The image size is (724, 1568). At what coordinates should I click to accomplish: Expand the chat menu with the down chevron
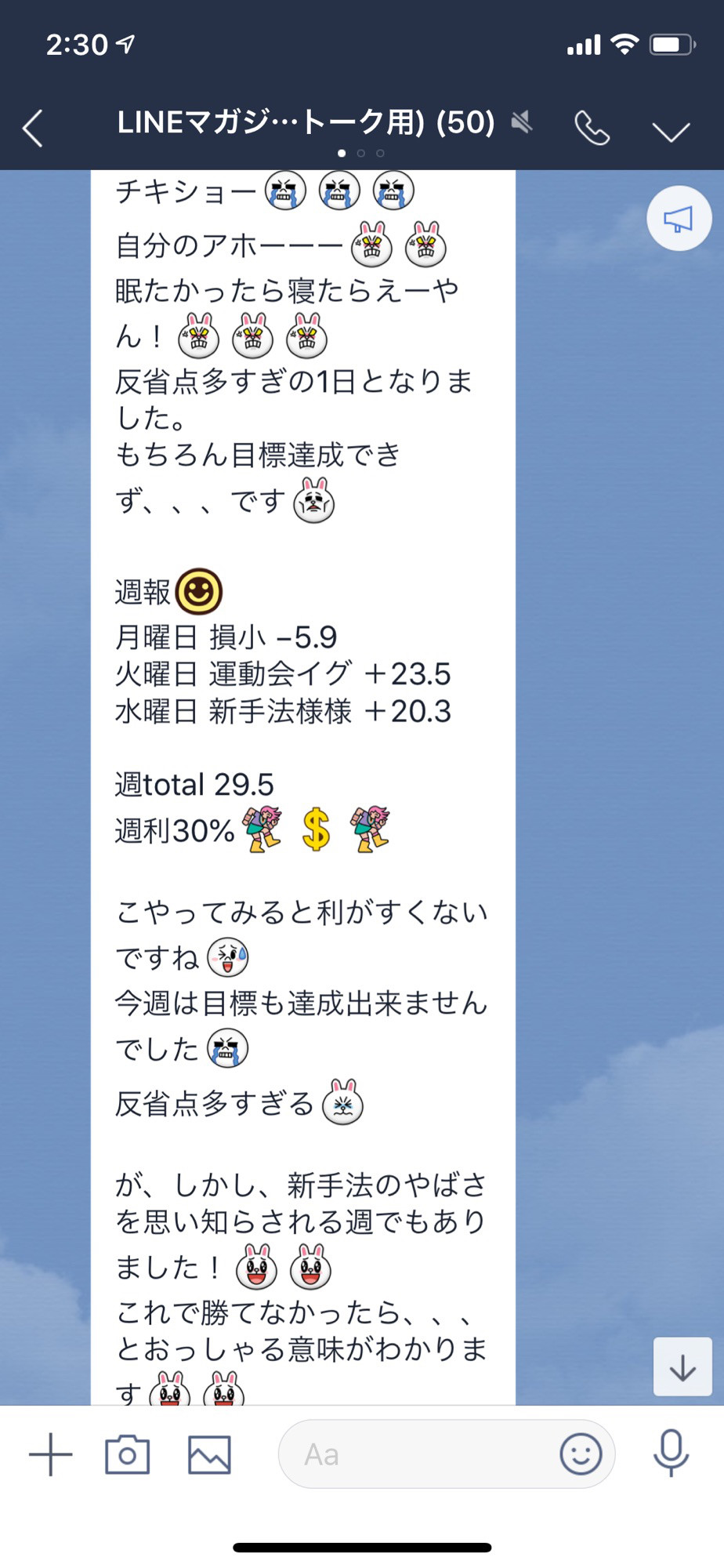tap(671, 131)
